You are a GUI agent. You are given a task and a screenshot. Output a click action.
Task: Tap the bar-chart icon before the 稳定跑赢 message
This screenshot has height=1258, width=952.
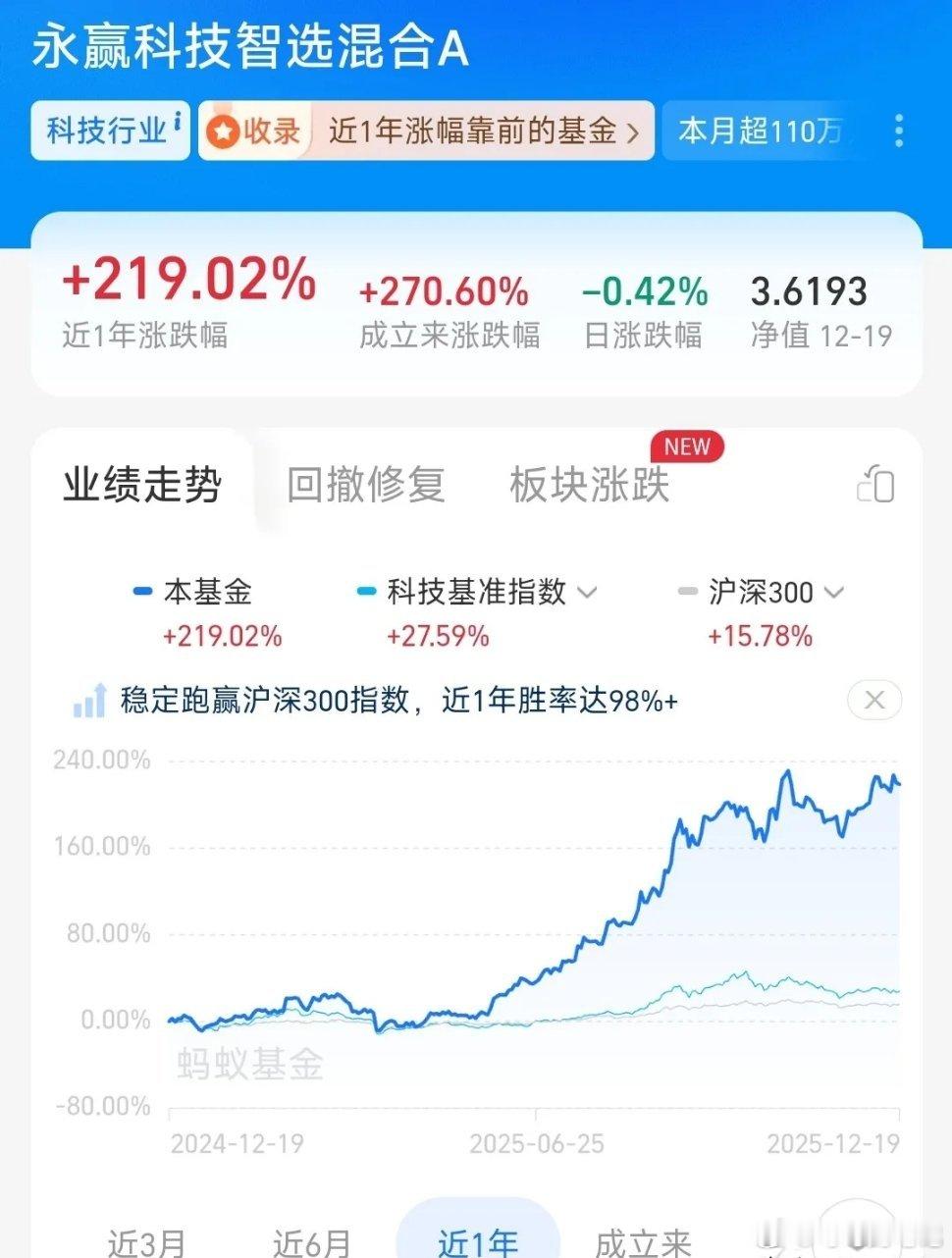coord(89,700)
